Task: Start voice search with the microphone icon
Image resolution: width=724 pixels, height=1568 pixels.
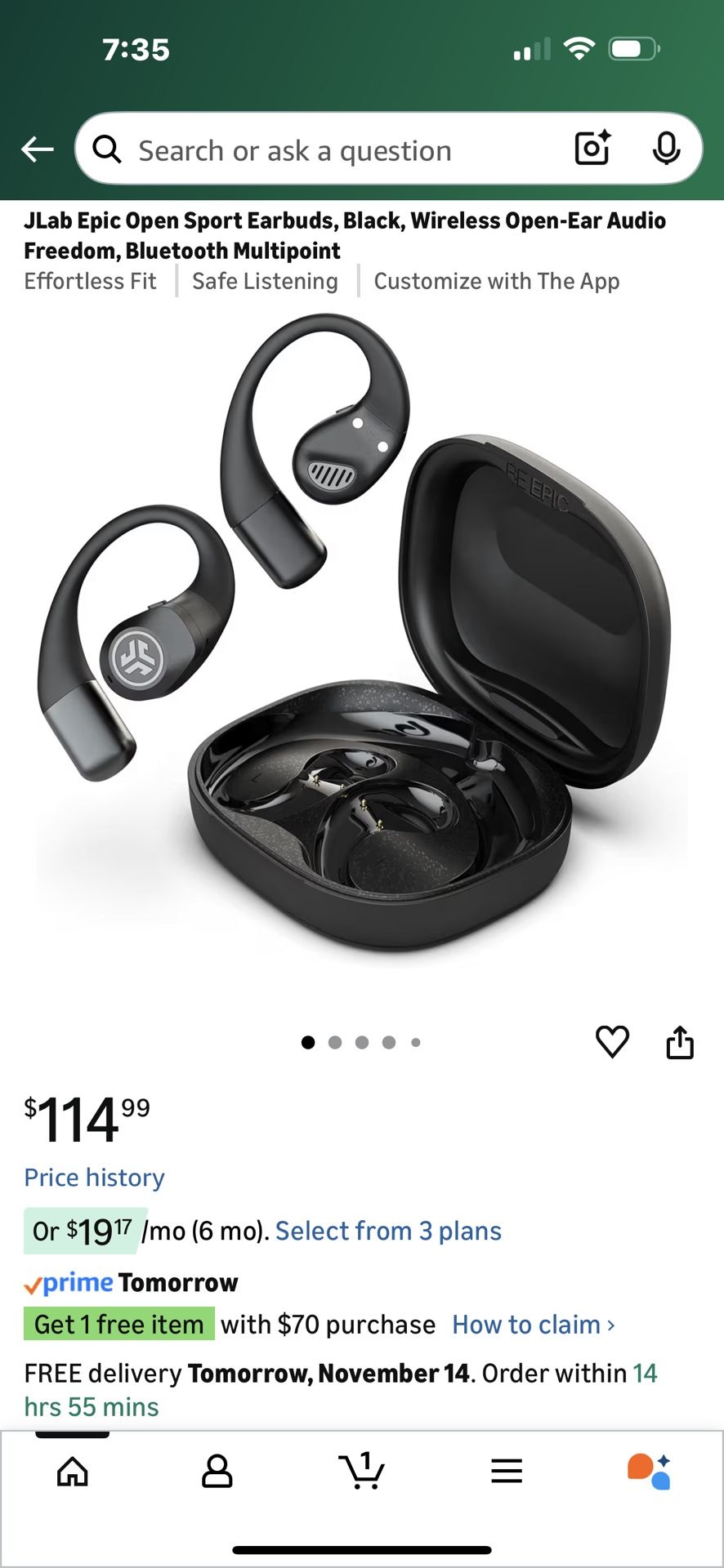Action: click(668, 148)
